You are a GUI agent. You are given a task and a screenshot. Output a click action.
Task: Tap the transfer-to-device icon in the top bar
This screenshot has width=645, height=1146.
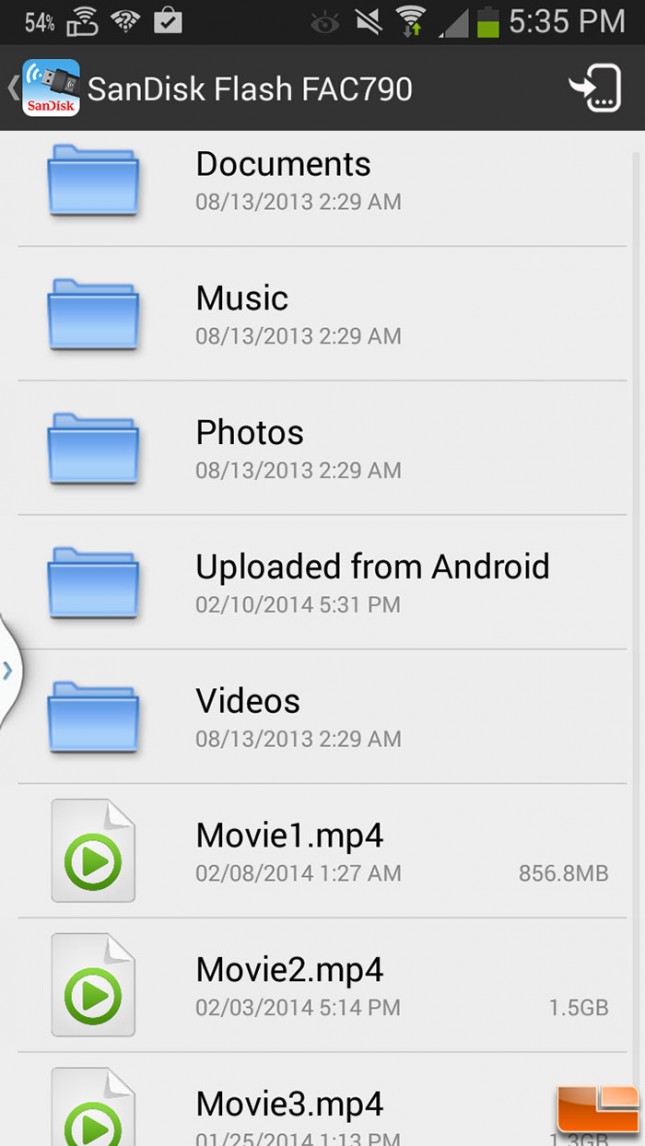click(595, 88)
